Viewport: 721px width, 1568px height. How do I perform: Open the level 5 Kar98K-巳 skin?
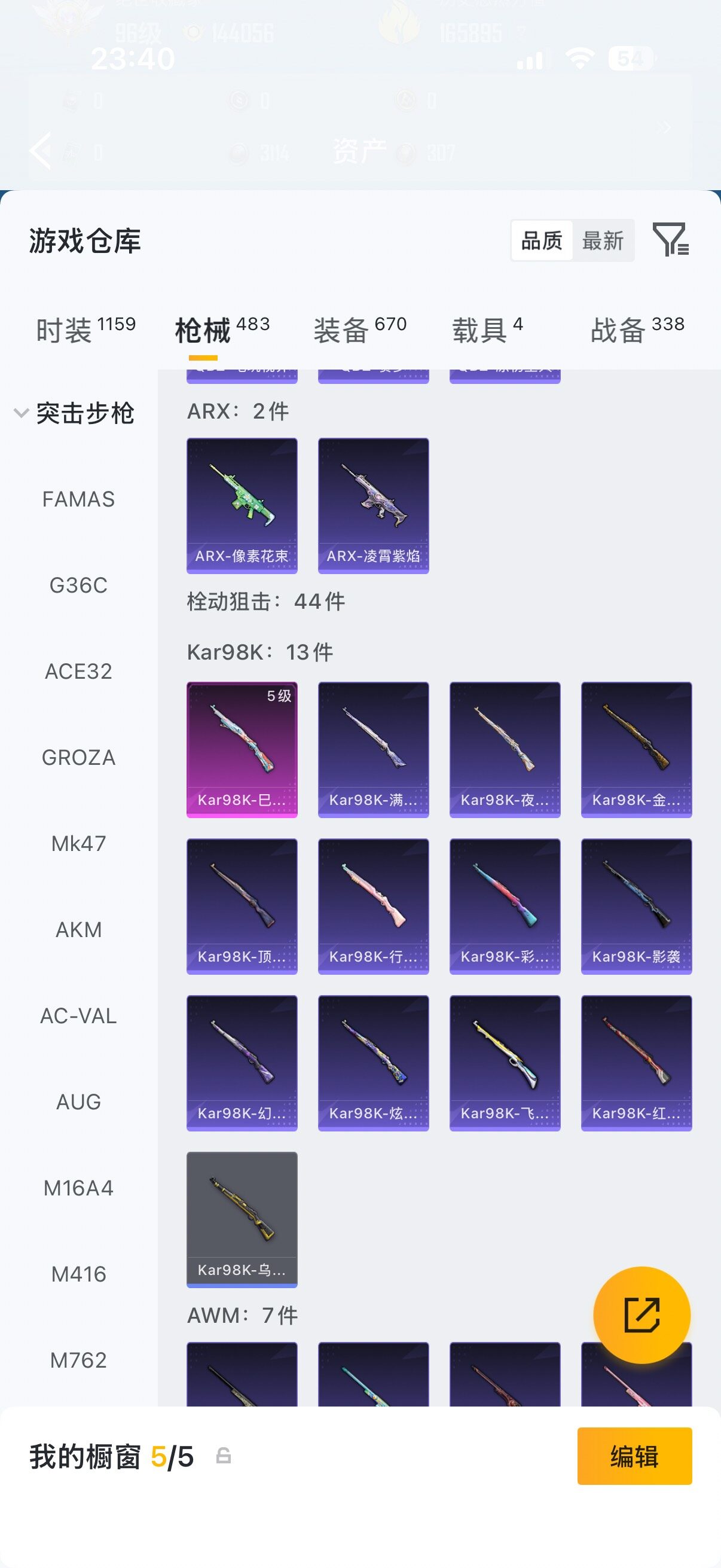point(242,749)
